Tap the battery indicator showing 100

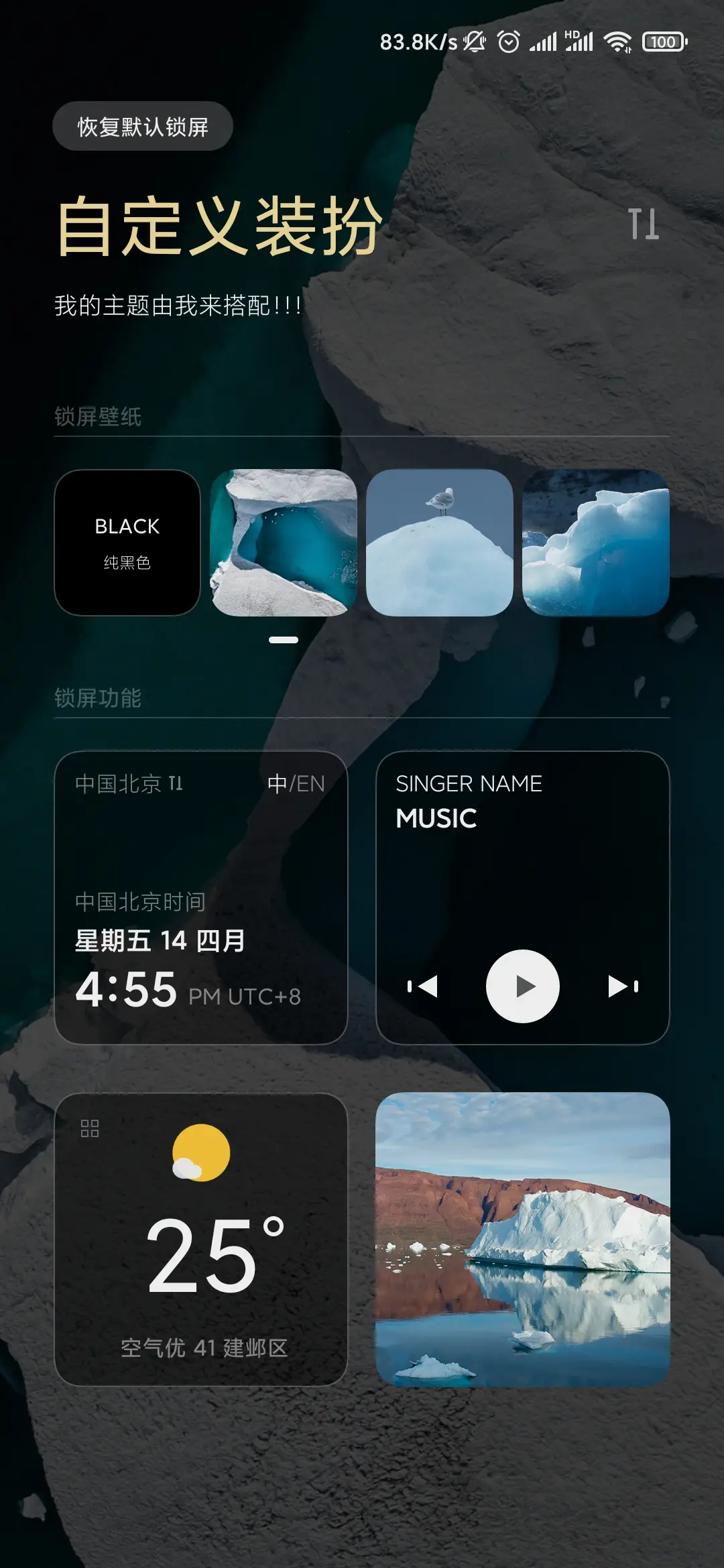(x=660, y=42)
